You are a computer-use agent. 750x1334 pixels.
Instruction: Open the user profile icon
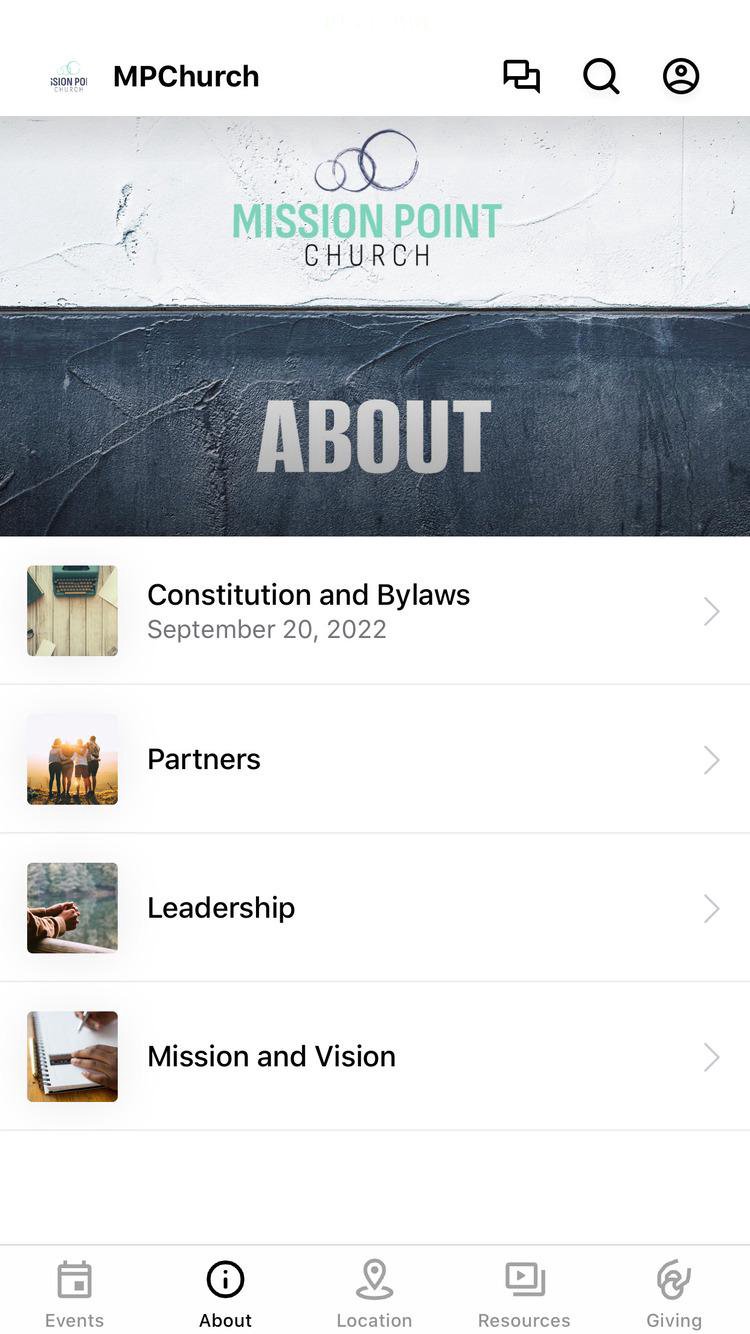[x=681, y=76]
